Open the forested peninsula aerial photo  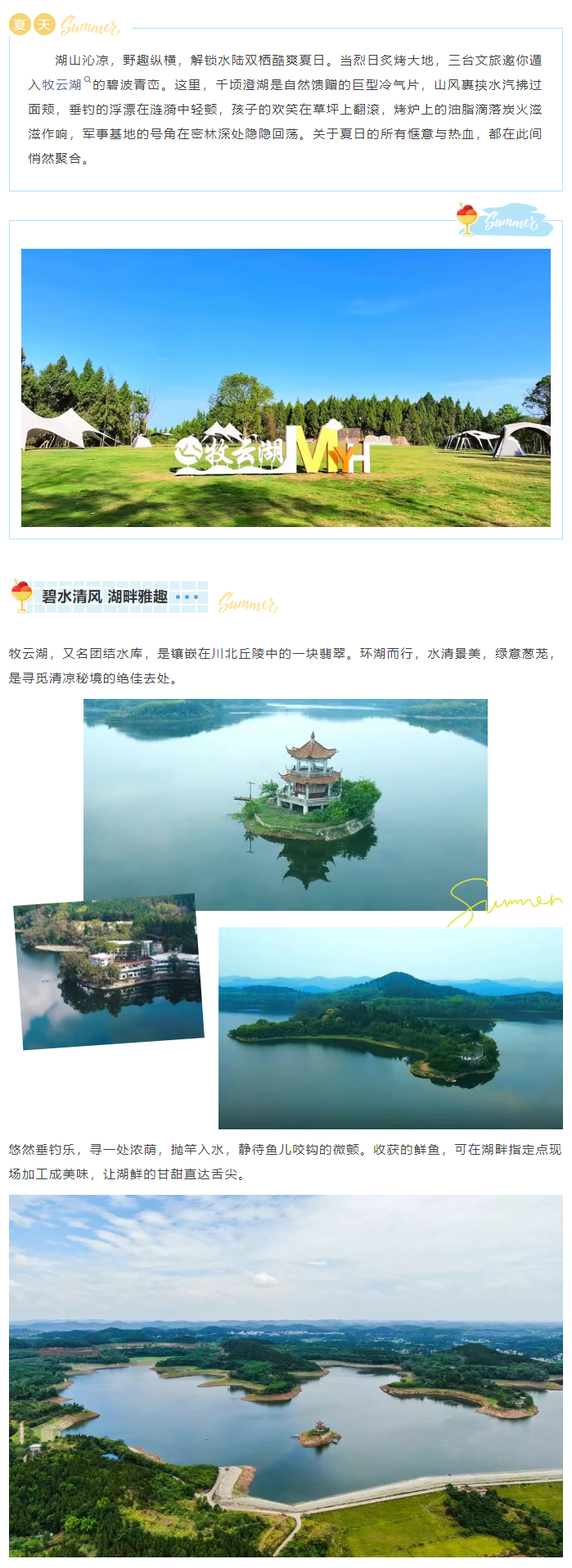390,1028
